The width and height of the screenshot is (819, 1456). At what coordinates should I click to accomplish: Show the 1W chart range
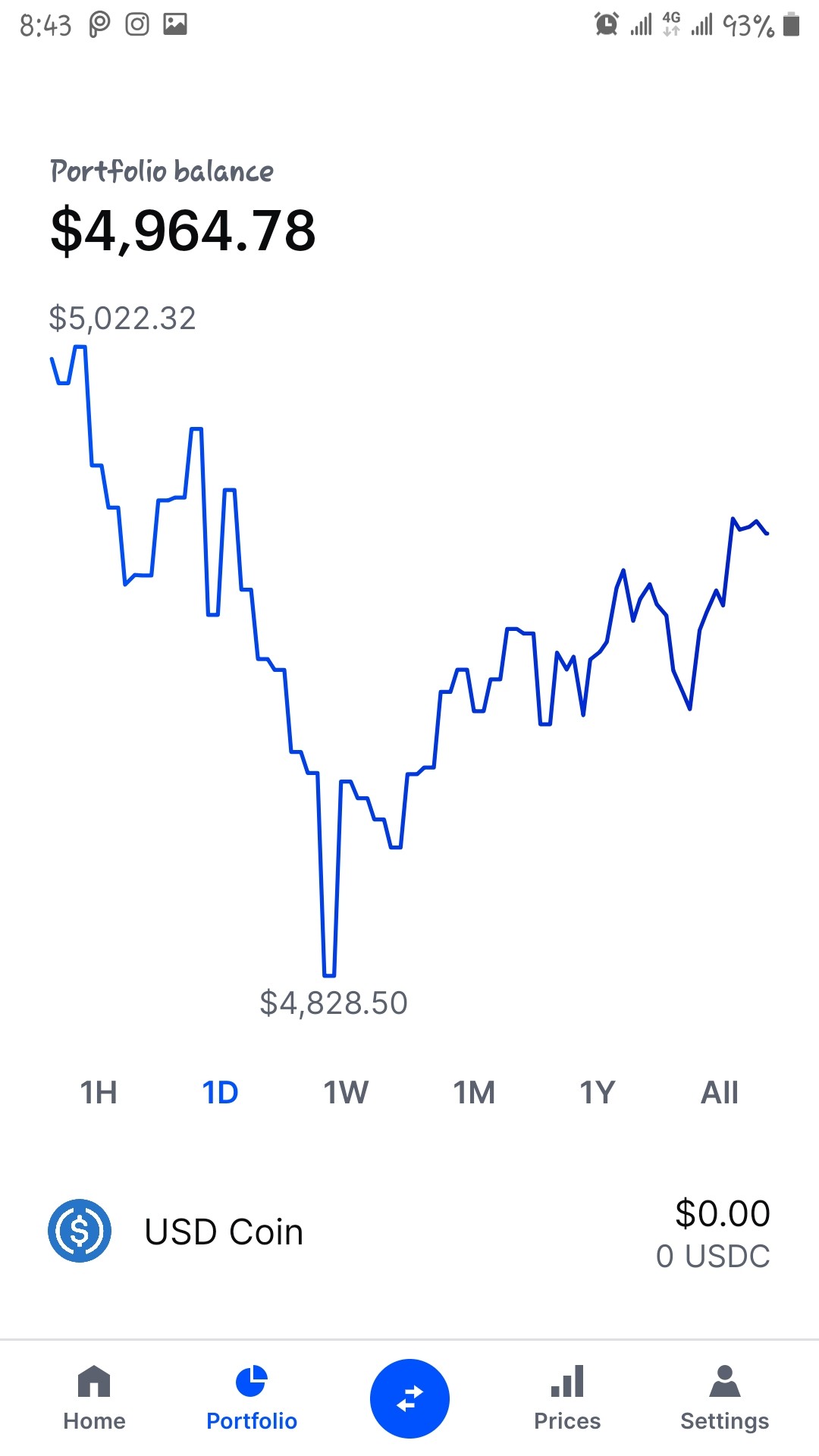coord(346,1093)
